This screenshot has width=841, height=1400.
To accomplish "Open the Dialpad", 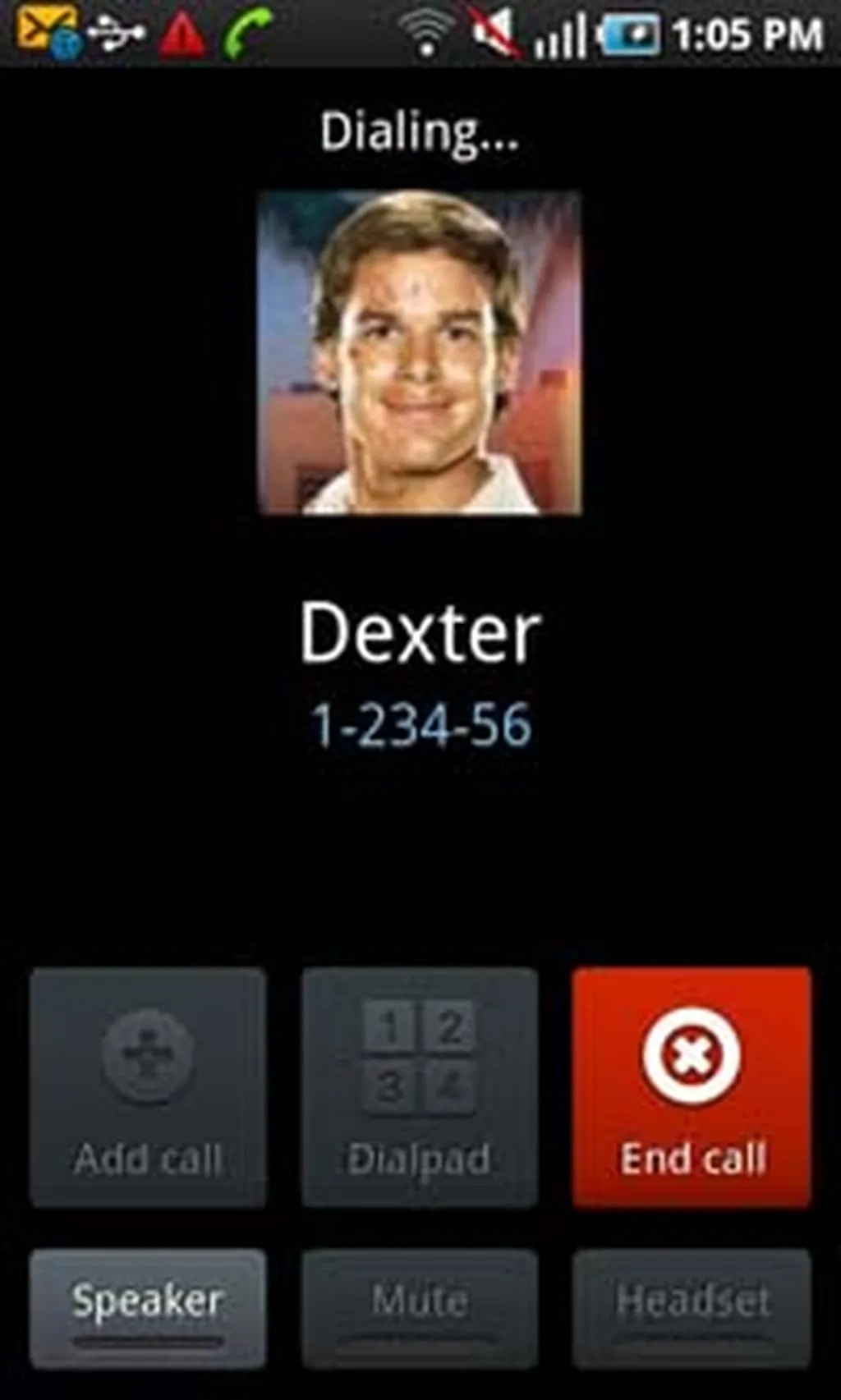I will tap(420, 1086).
